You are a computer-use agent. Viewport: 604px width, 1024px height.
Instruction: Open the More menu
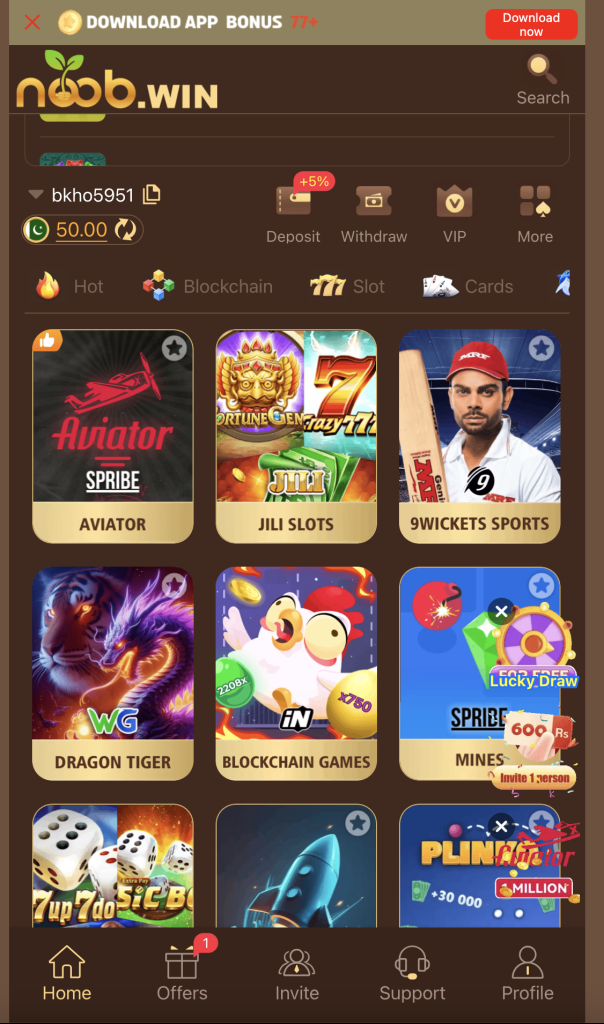pyautogui.click(x=534, y=213)
